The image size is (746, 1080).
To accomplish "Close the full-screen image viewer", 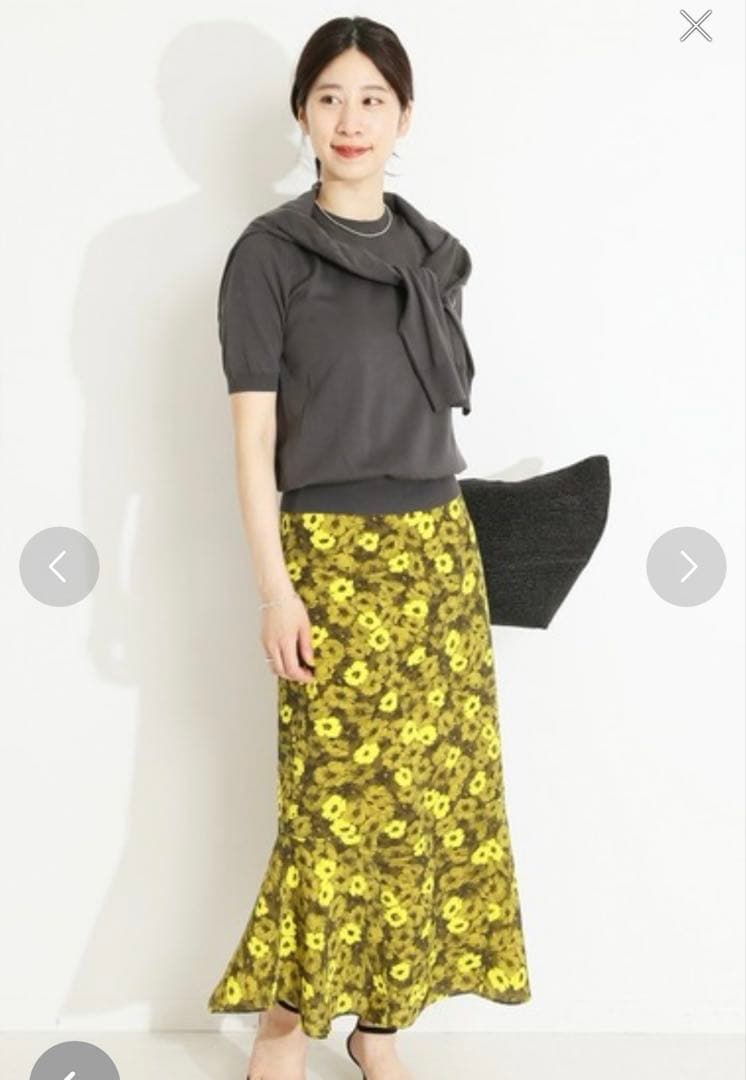I will tap(696, 26).
